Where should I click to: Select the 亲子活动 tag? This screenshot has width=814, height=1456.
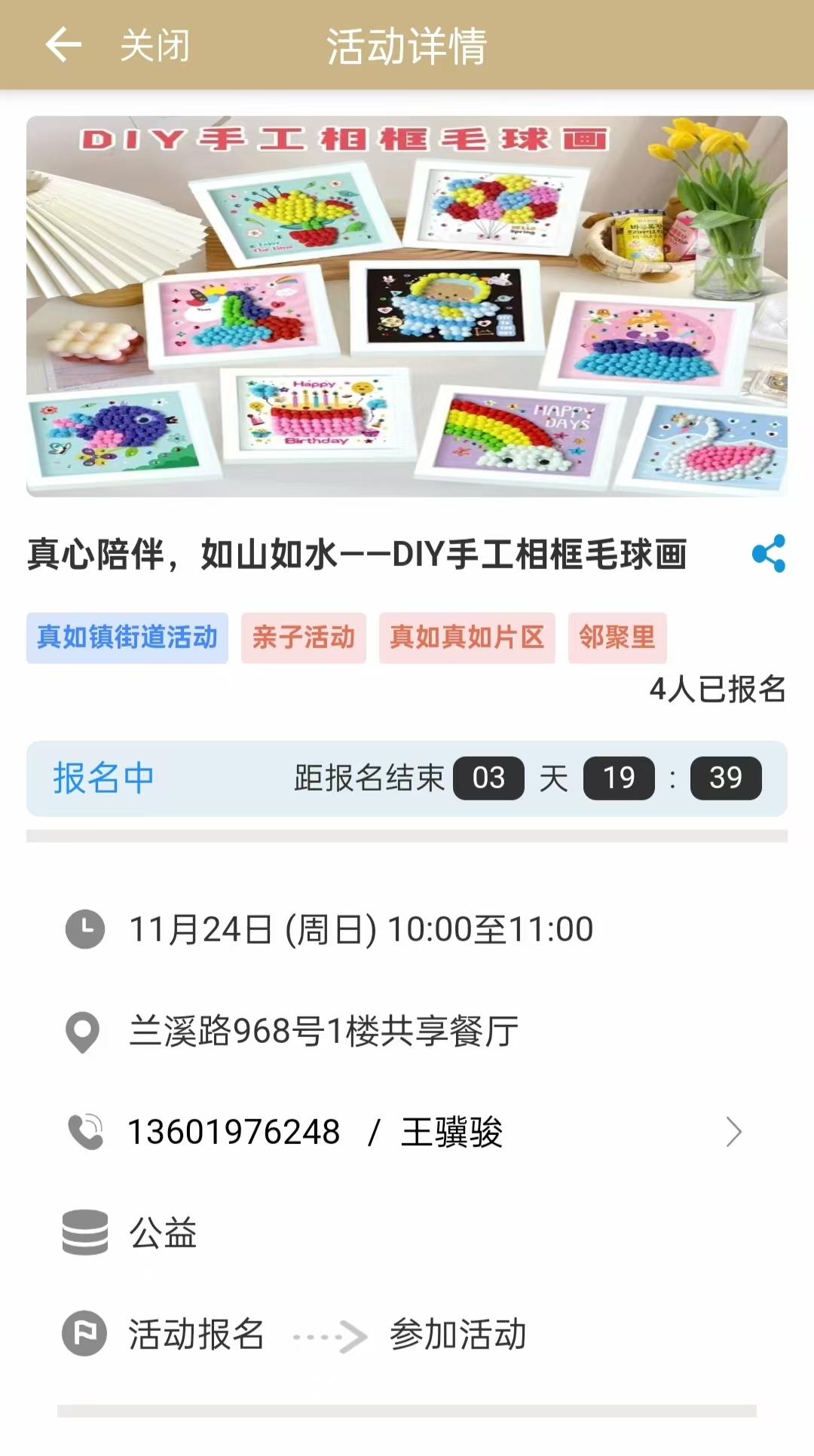pos(303,638)
